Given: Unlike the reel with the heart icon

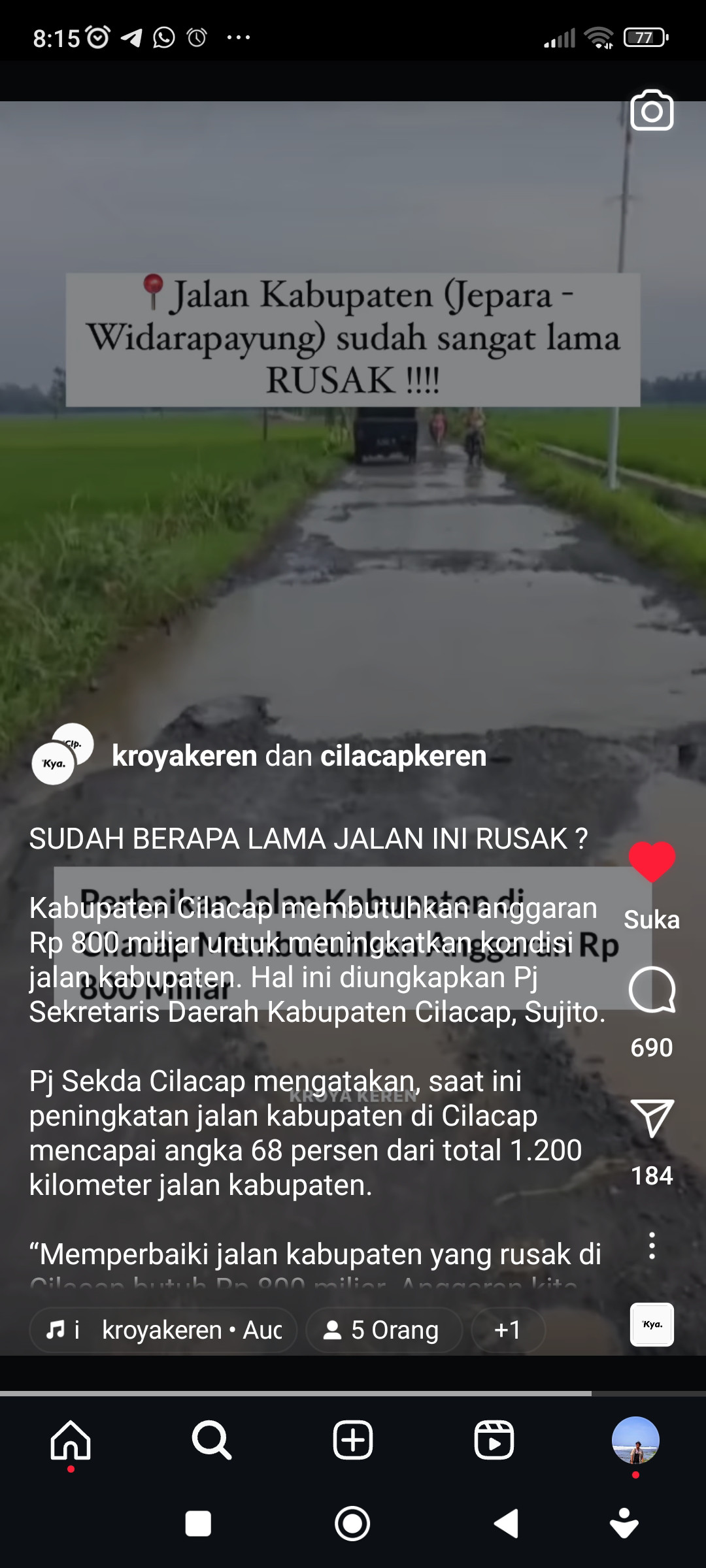Looking at the screenshot, I should pyautogui.click(x=651, y=862).
